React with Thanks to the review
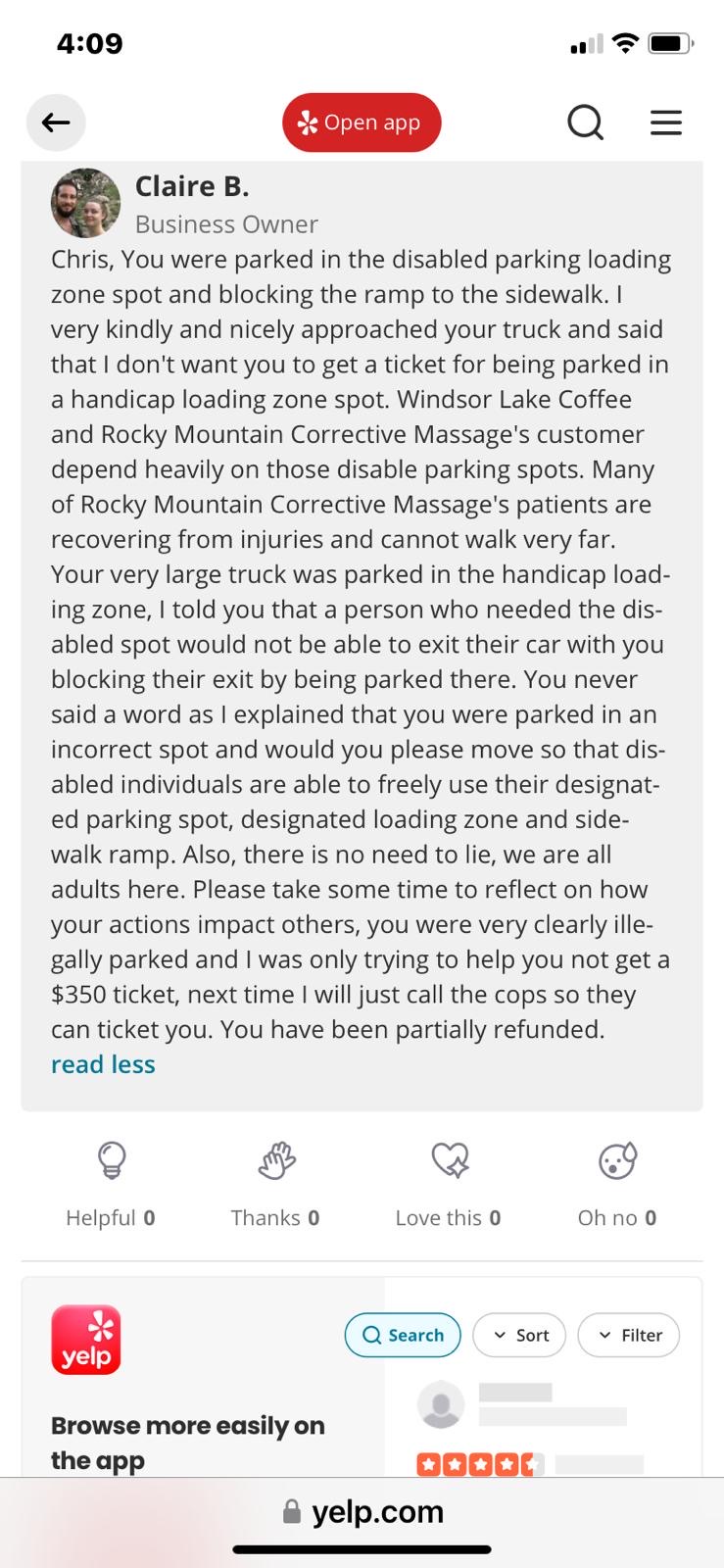724x1568 pixels. point(275,1184)
